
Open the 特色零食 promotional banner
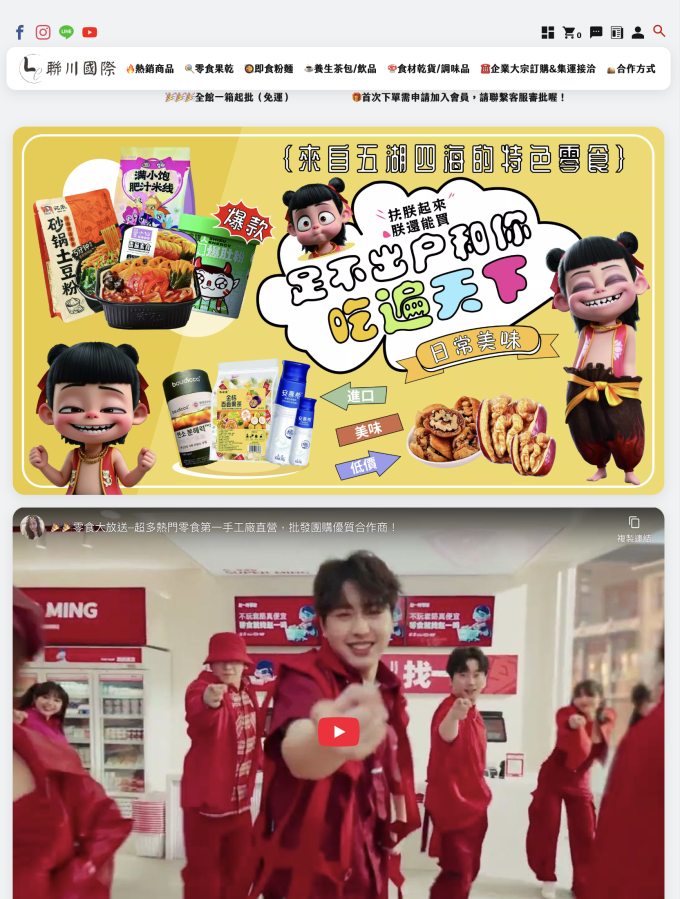338,310
